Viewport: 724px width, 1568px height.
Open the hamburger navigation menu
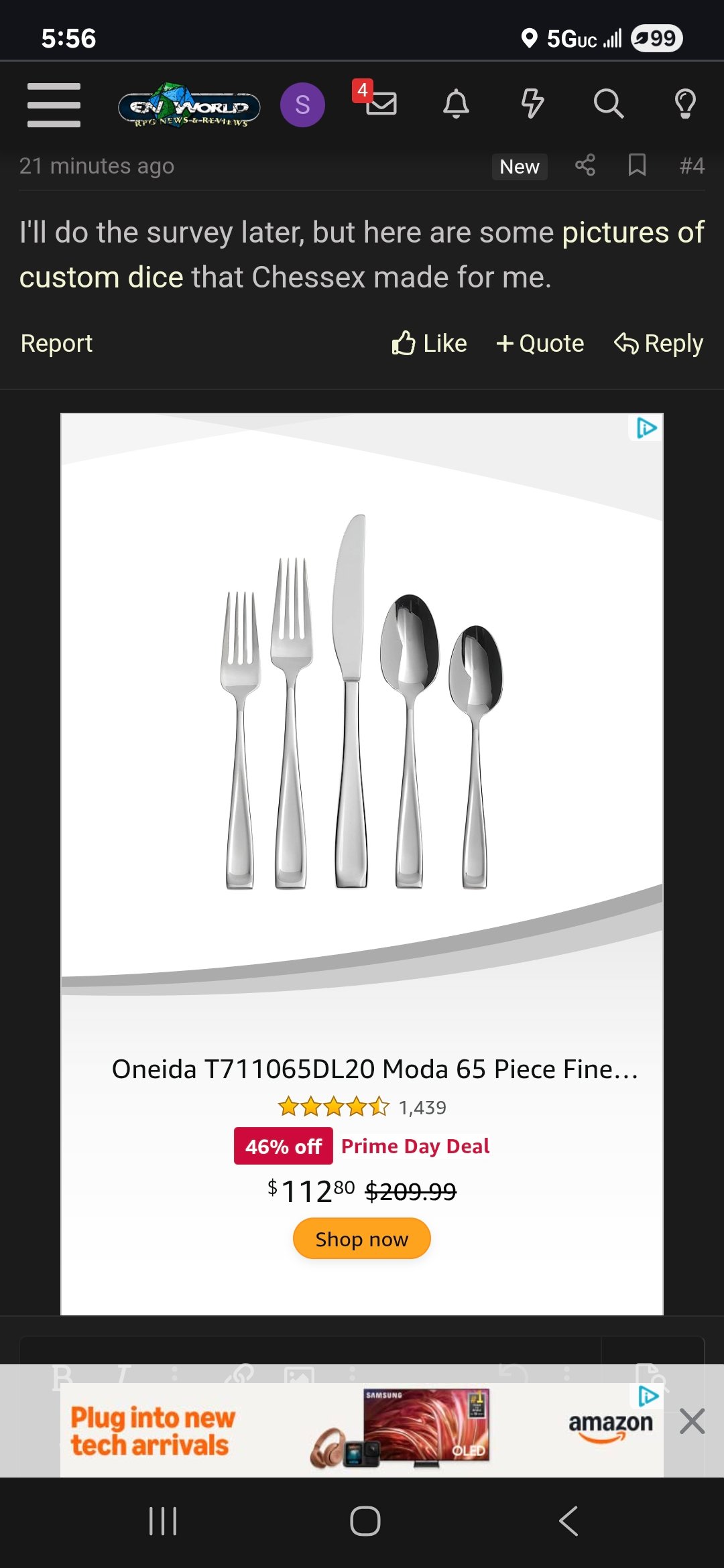(54, 105)
